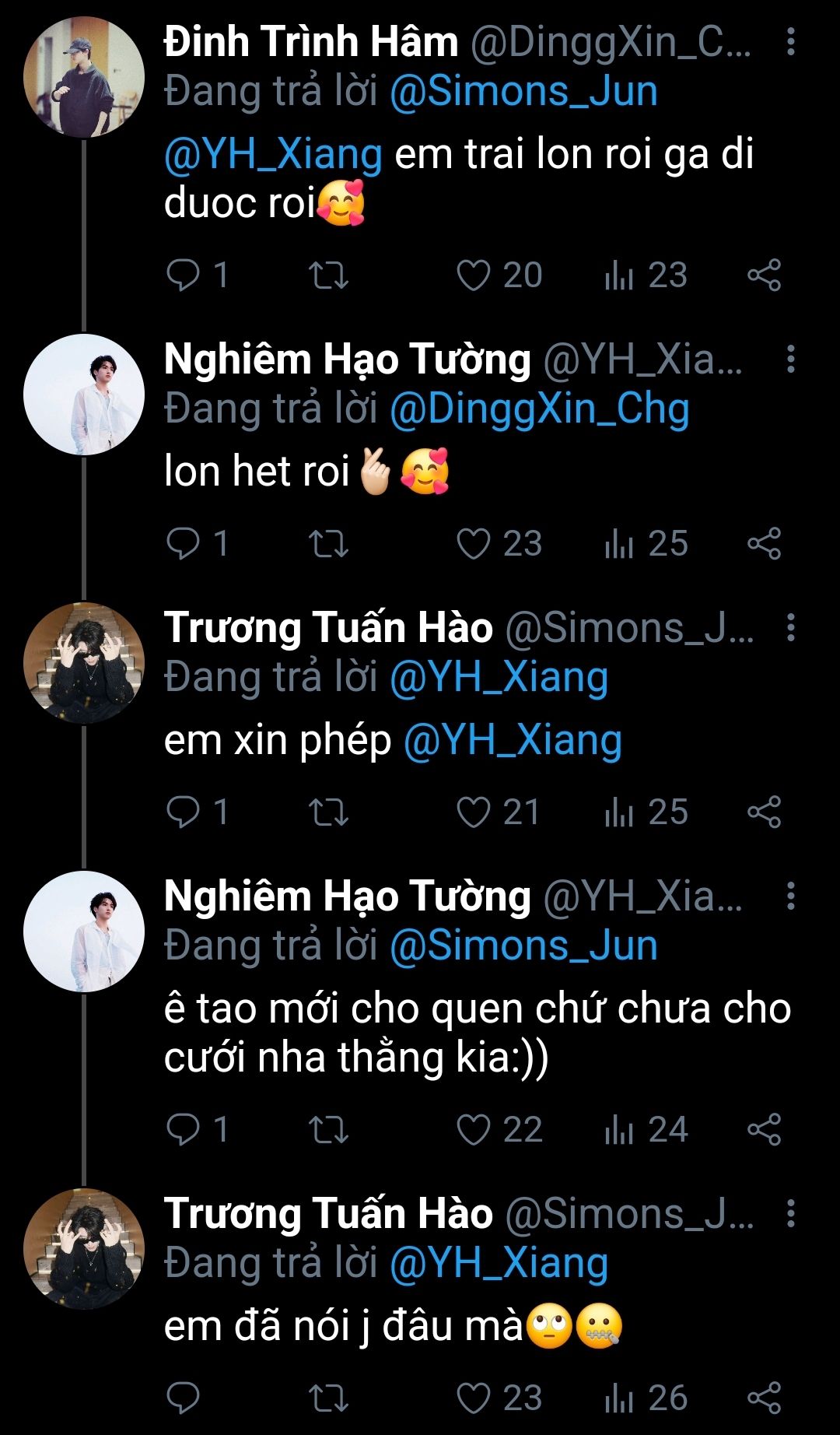The height and width of the screenshot is (1435, 840).
Task: Like the "em xin phép" tweet
Action: [473, 812]
